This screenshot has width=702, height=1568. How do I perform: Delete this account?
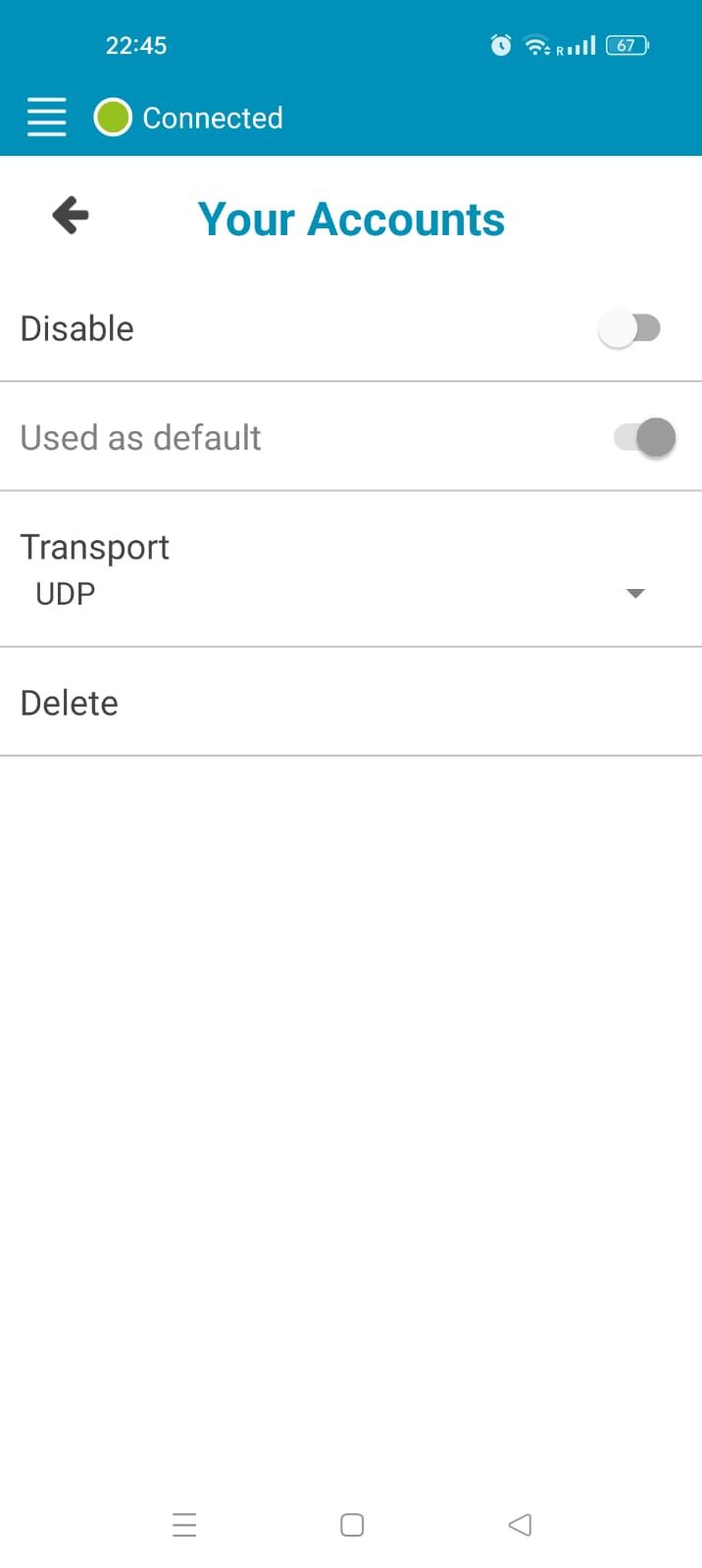tap(70, 704)
